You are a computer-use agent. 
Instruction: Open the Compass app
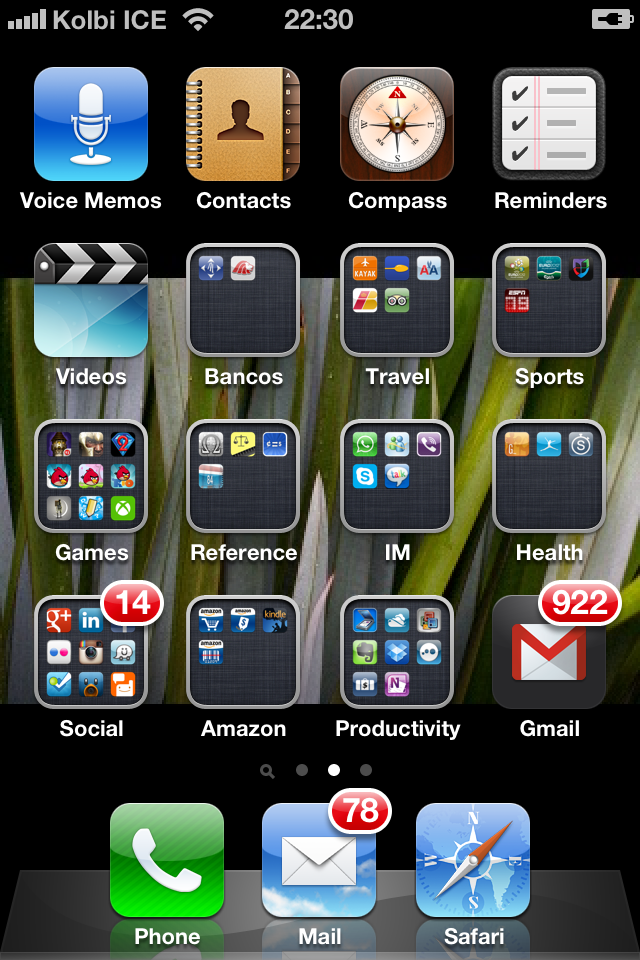coord(397,124)
